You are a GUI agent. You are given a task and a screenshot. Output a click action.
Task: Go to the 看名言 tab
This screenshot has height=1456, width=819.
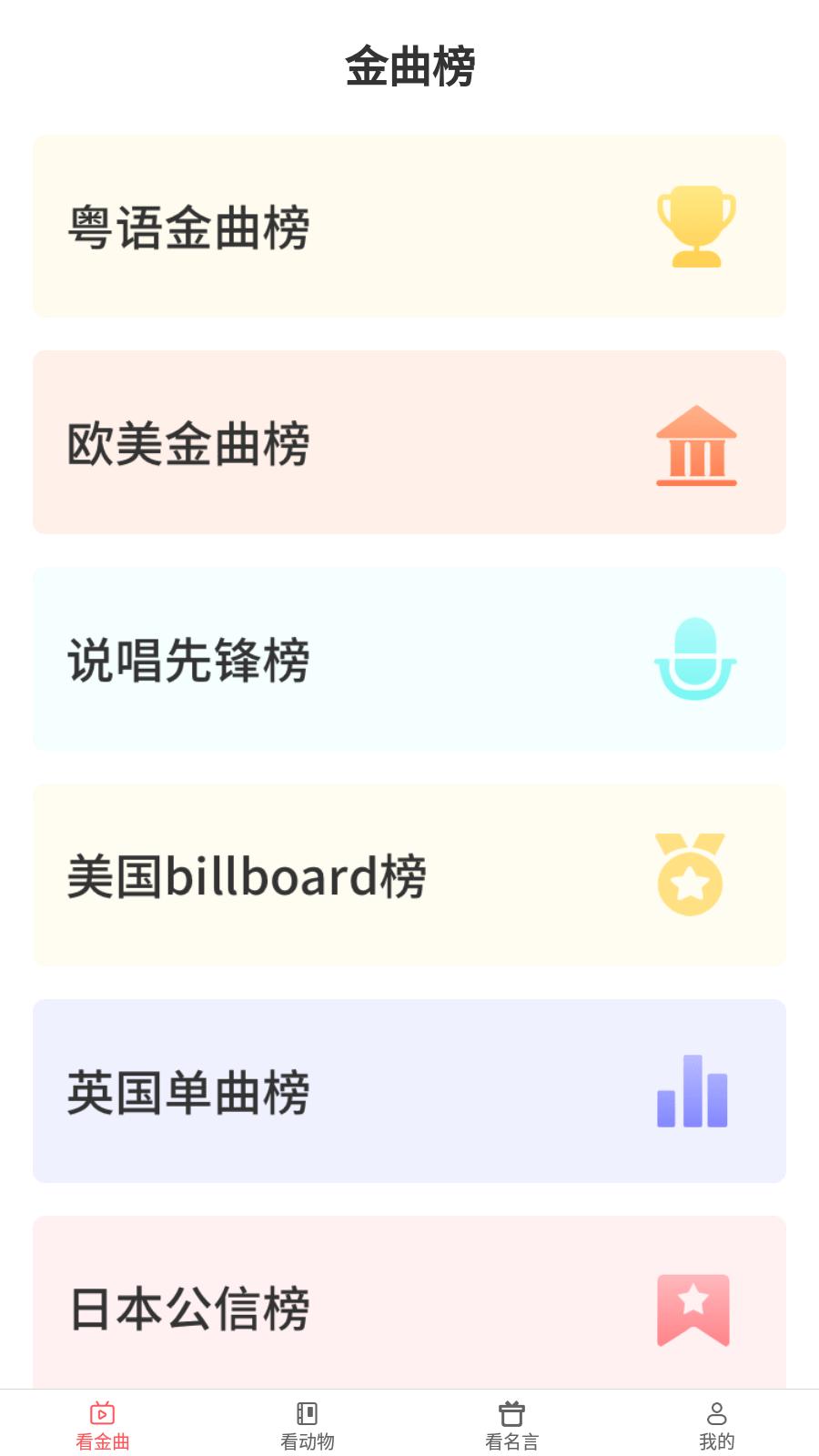tap(512, 1425)
